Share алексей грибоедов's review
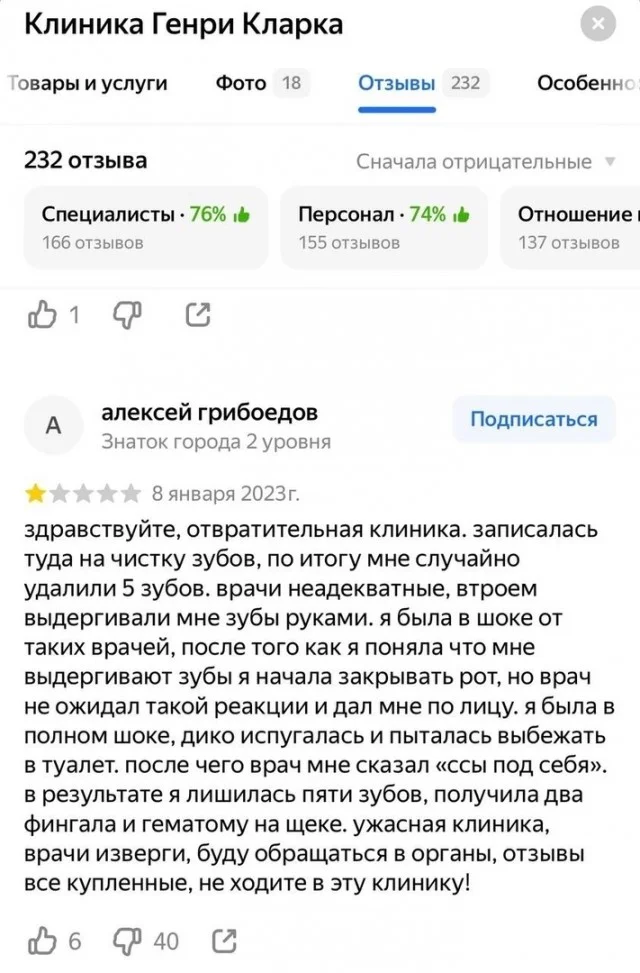 click(226, 940)
